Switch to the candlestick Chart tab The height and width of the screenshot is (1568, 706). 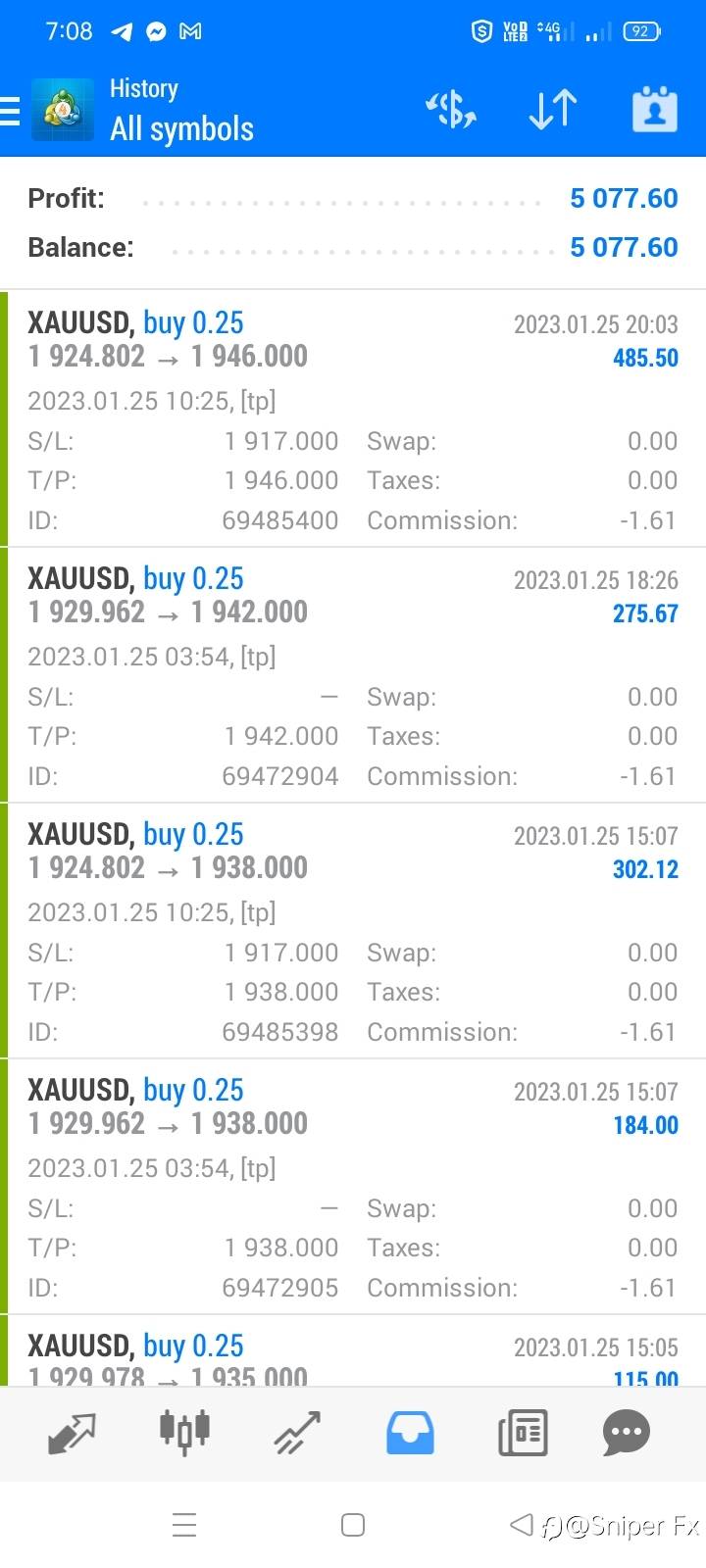pyautogui.click(x=184, y=1430)
